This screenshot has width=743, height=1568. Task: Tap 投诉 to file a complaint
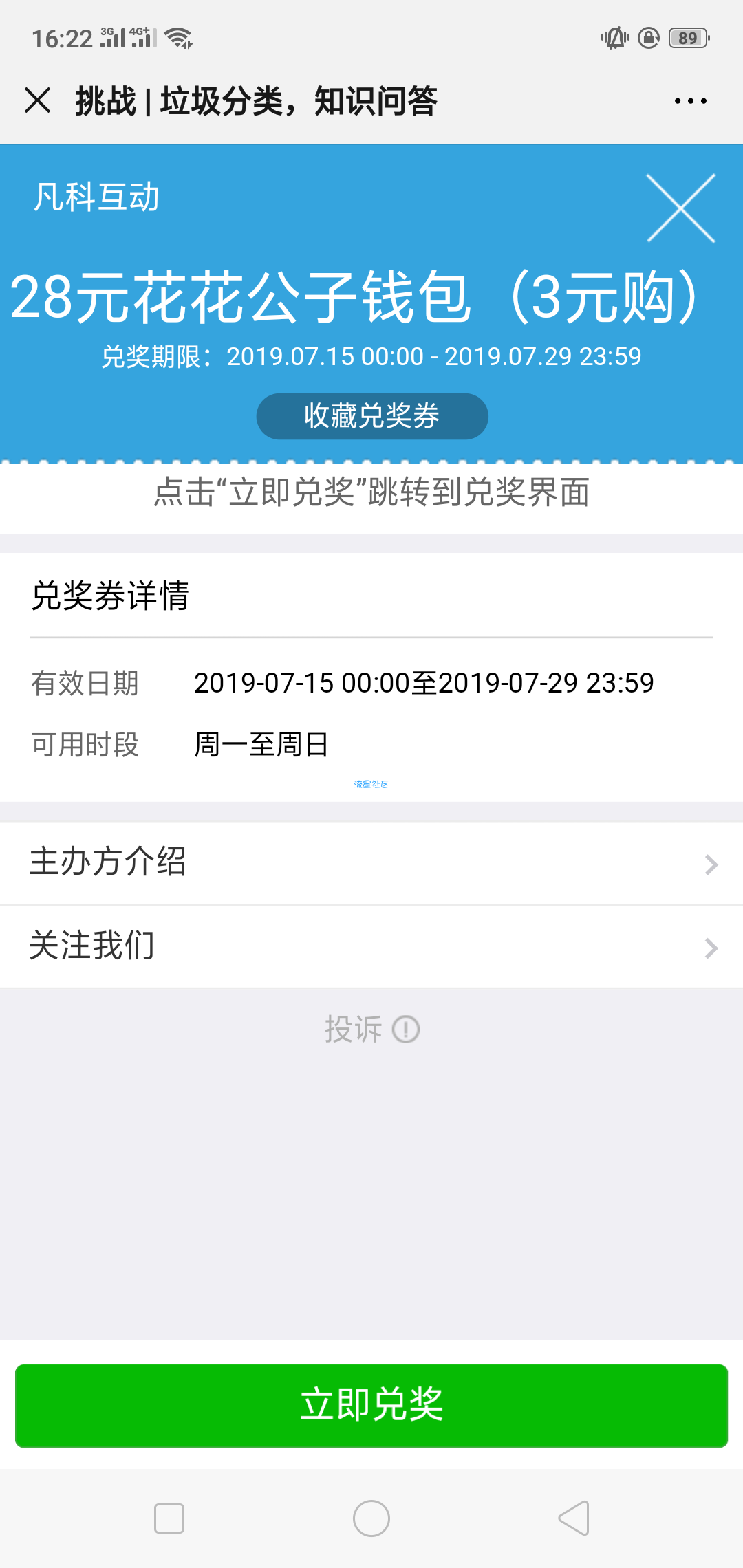(371, 1030)
